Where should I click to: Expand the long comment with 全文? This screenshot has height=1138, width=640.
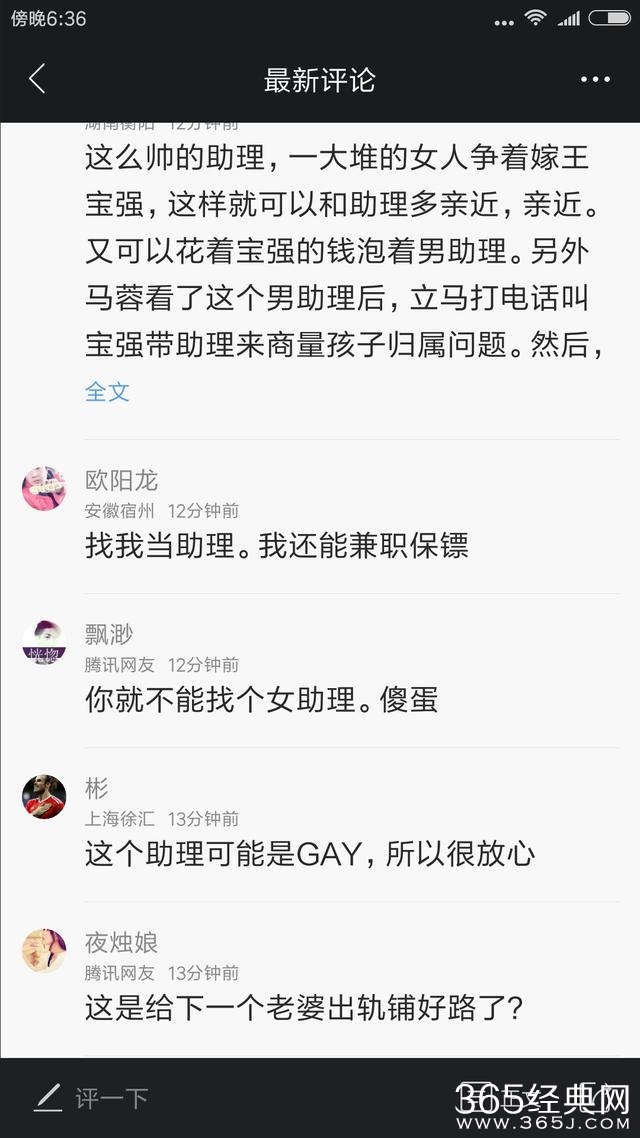(x=107, y=391)
